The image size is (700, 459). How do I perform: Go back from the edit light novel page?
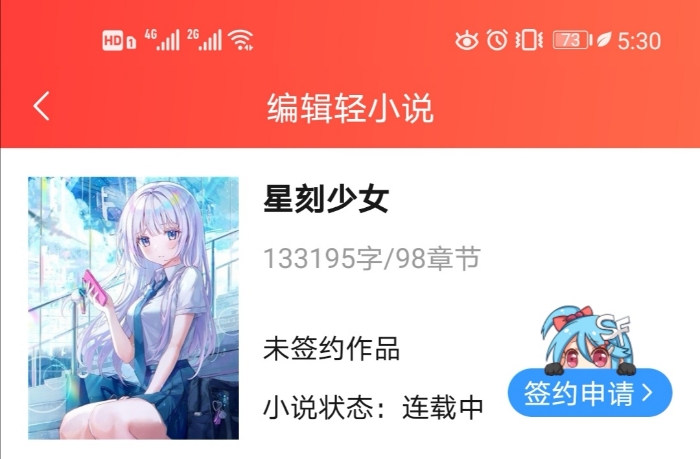[x=41, y=106]
